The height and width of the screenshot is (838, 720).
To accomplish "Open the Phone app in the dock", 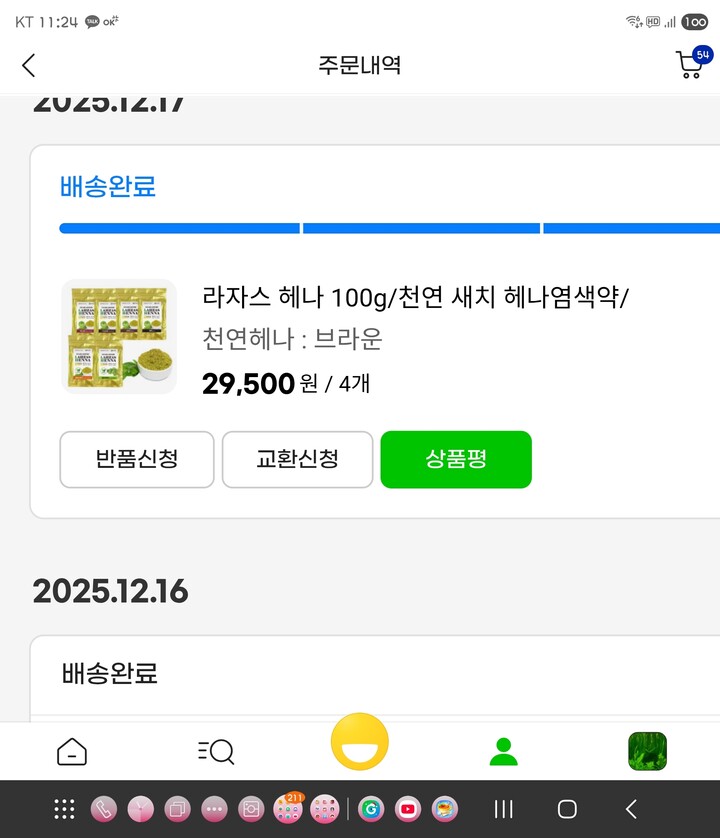I will 103,809.
